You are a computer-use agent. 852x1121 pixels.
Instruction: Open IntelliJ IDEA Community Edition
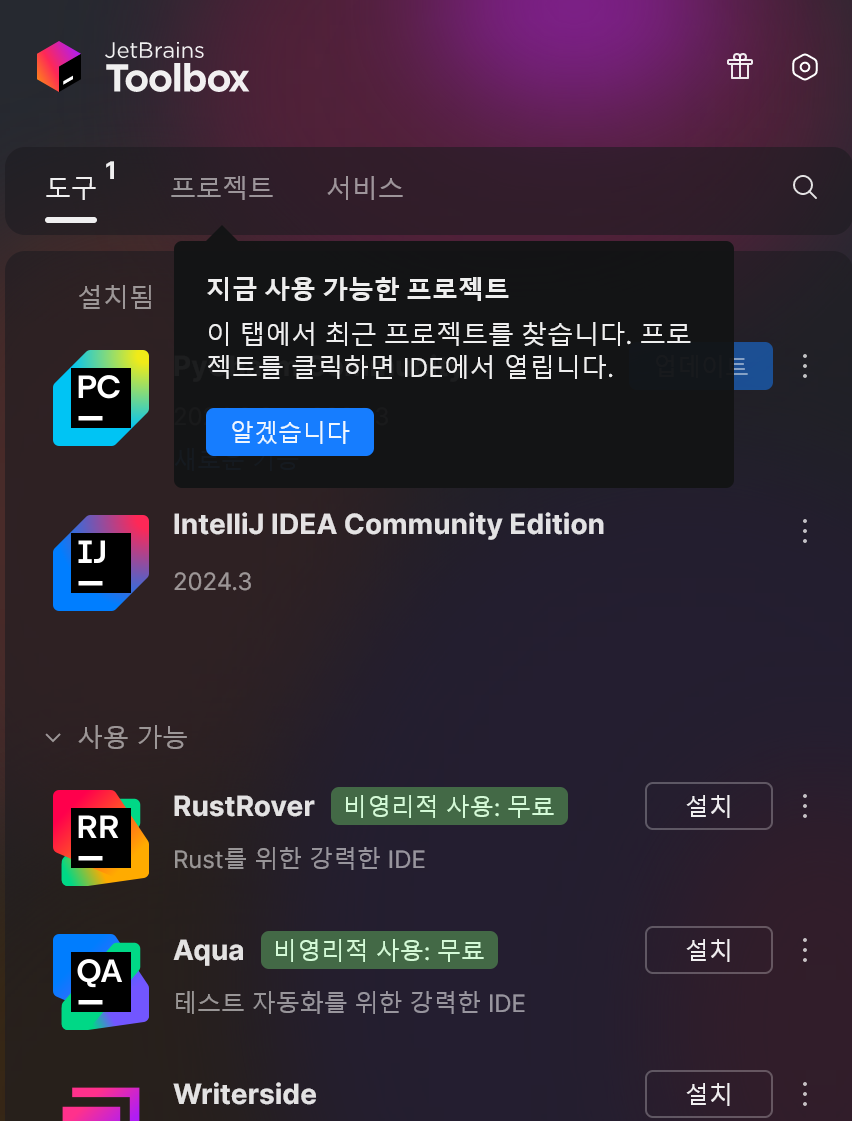(x=388, y=525)
